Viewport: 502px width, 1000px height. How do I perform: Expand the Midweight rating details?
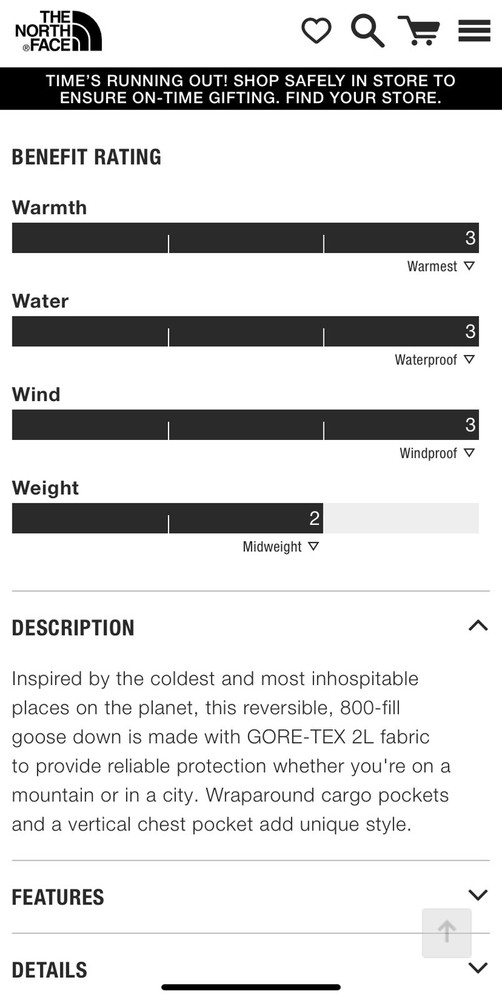280,547
